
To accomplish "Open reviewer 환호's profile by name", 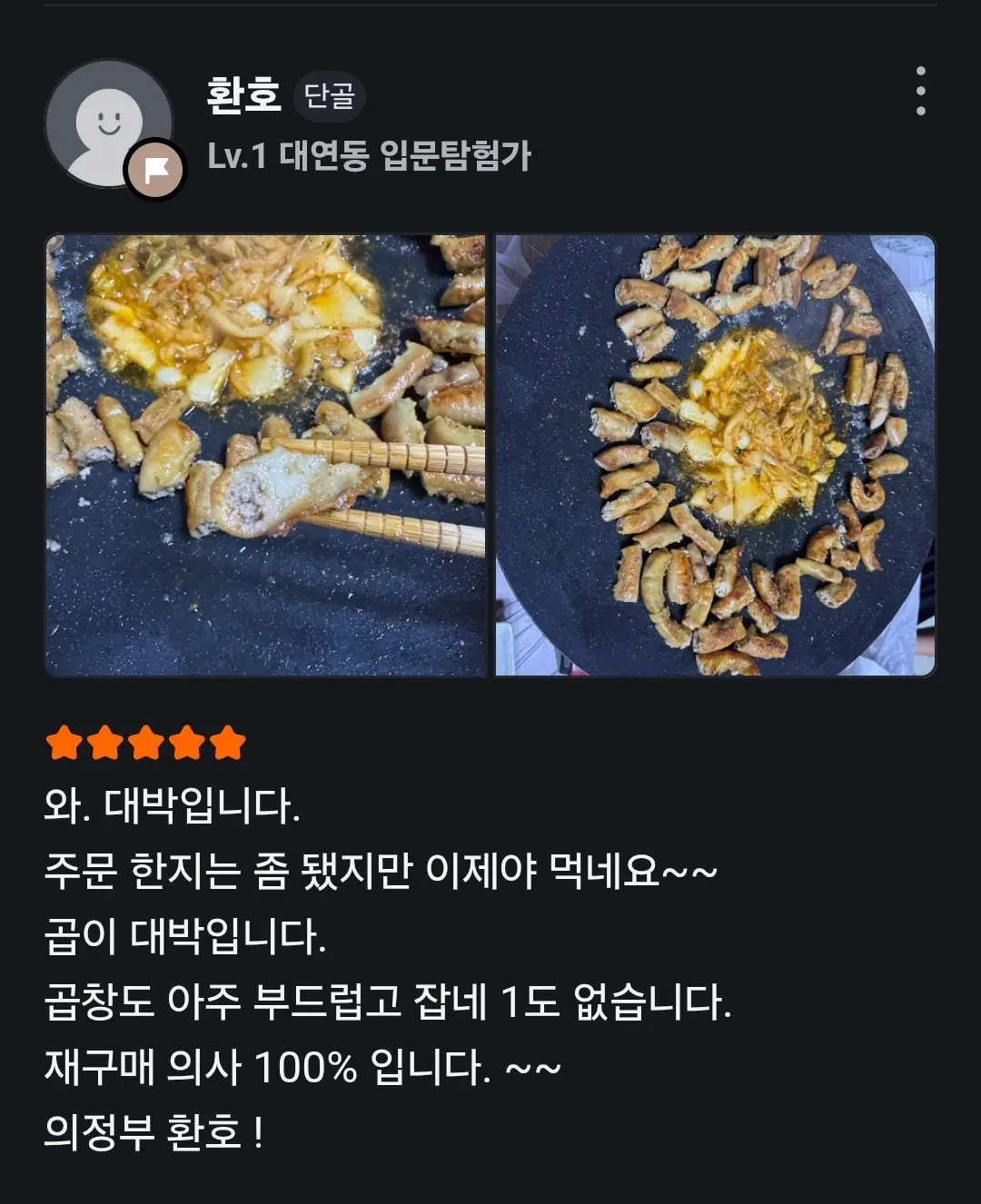I will (243, 94).
